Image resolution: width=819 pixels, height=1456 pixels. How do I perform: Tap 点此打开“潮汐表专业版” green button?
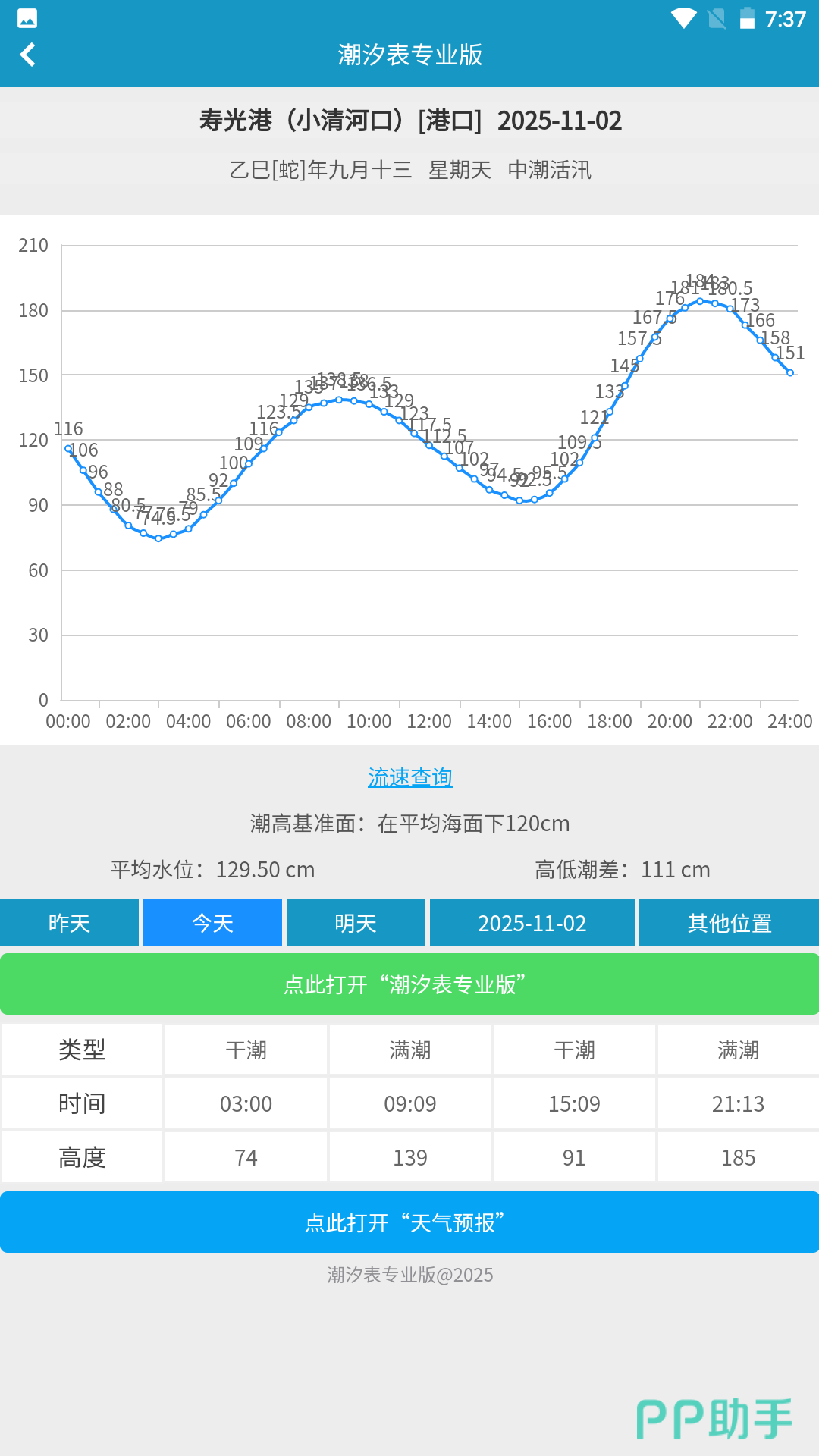pyautogui.click(x=409, y=984)
